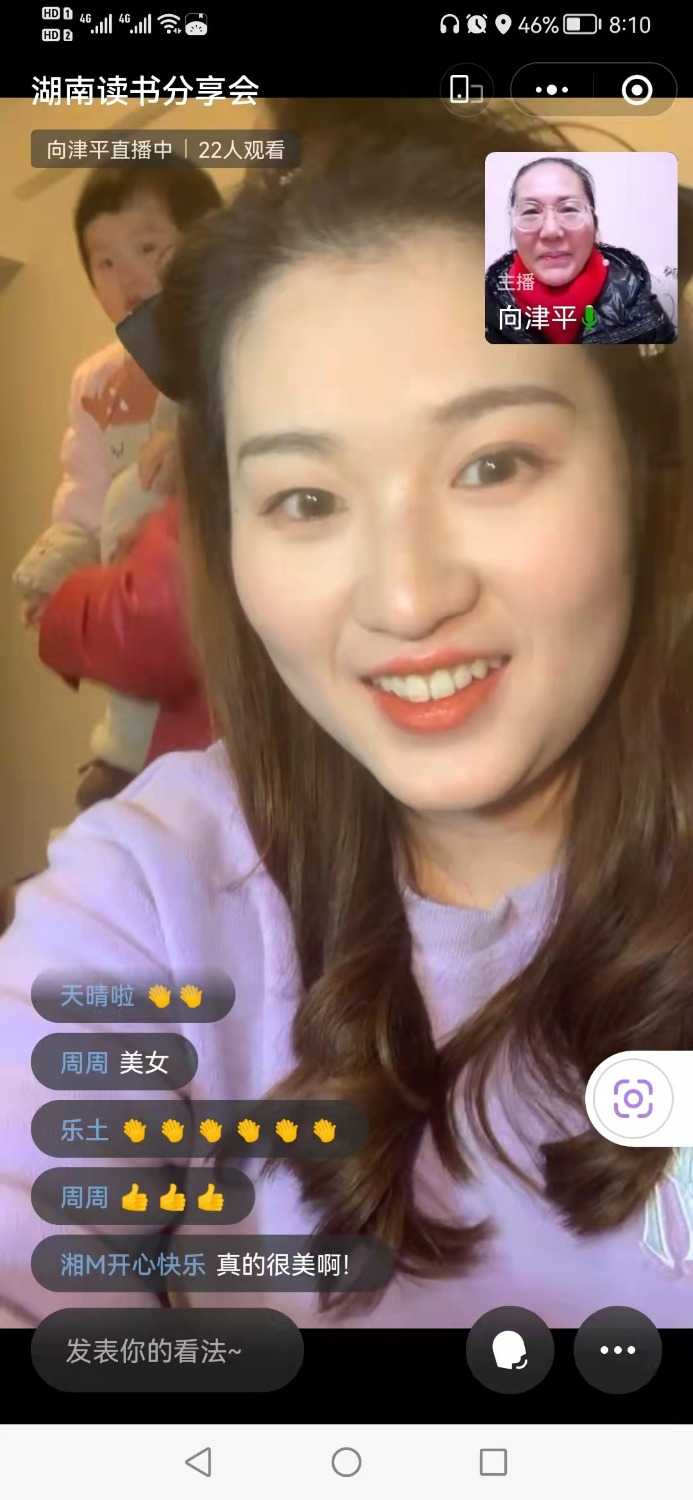The width and height of the screenshot is (693, 1500).
Task: Open the bottom more options button
Action: [x=617, y=1350]
